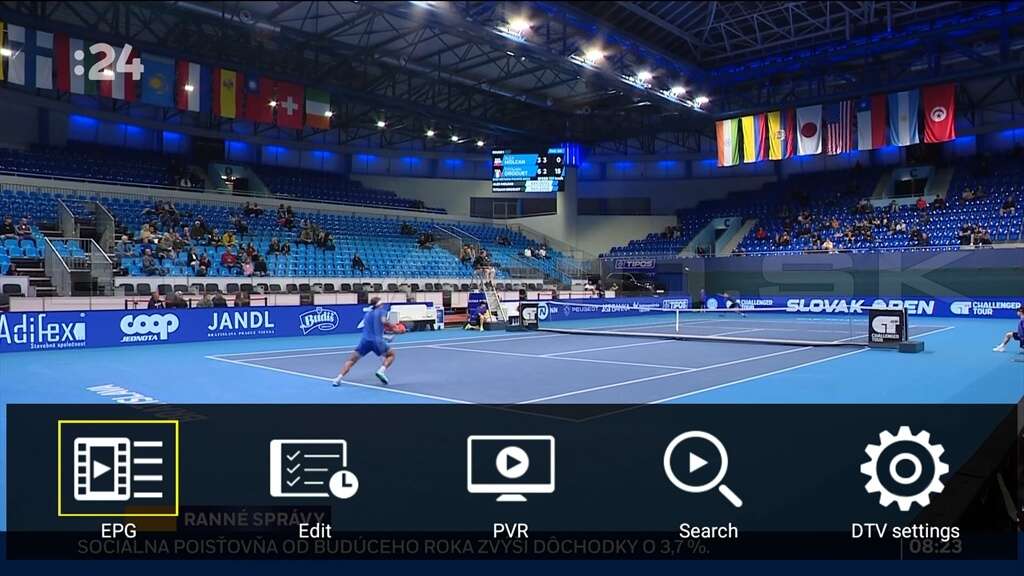Viewport: 1024px width, 576px height.
Task: Open DTV settings
Action: coord(904,468)
